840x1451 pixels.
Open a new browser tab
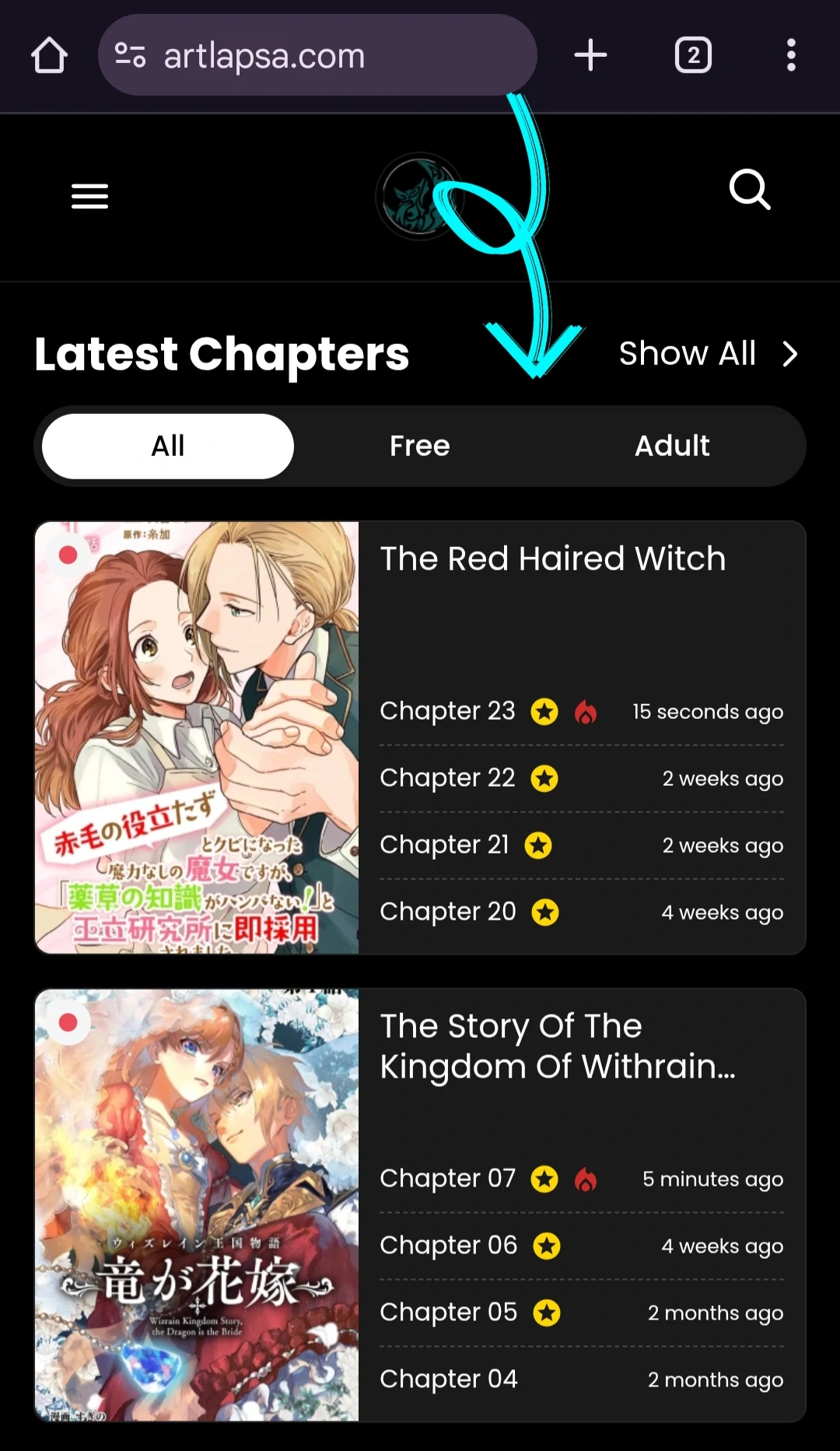[x=590, y=55]
